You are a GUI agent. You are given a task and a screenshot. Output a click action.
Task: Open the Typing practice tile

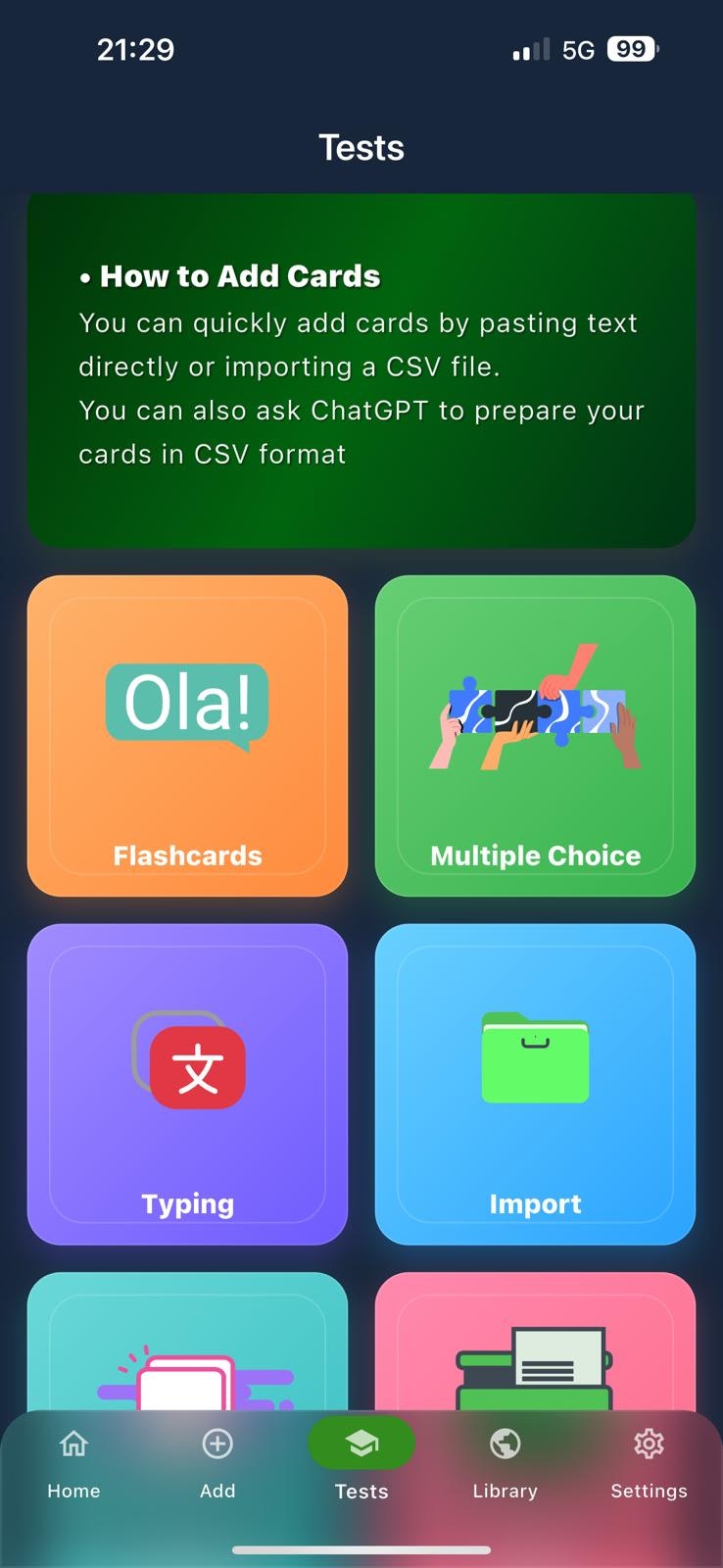coord(187,1083)
